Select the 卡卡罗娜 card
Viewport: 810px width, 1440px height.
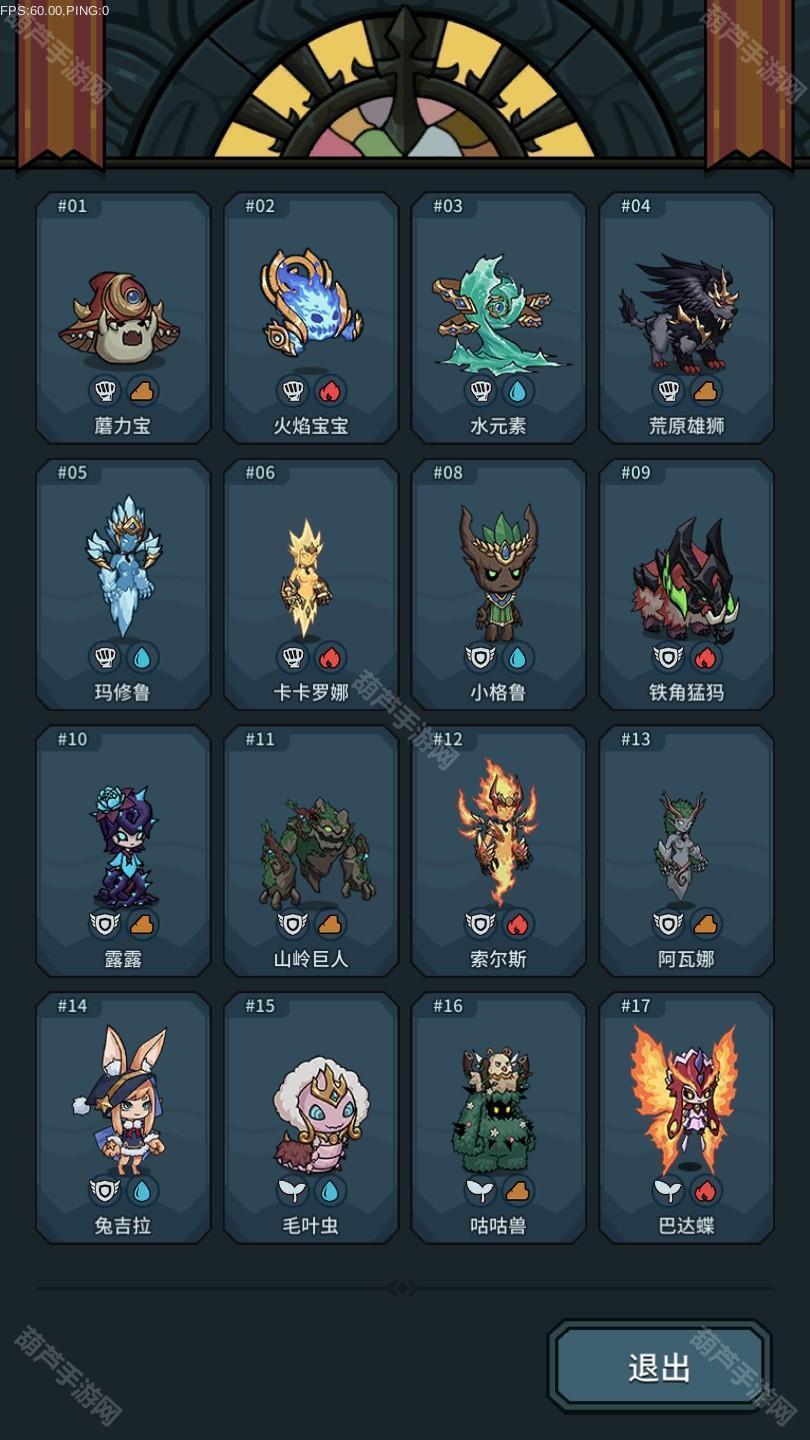(x=311, y=585)
